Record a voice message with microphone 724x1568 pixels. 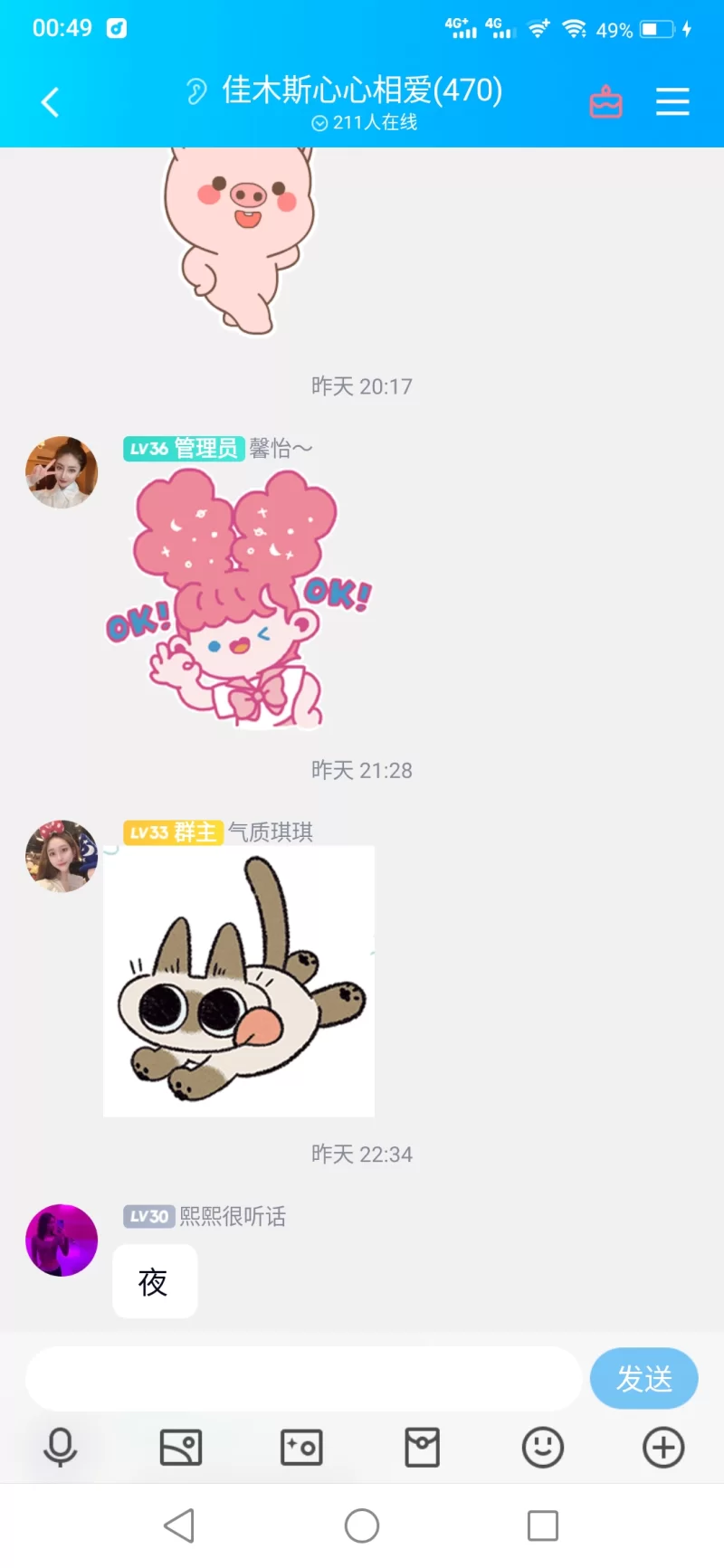(61, 1447)
